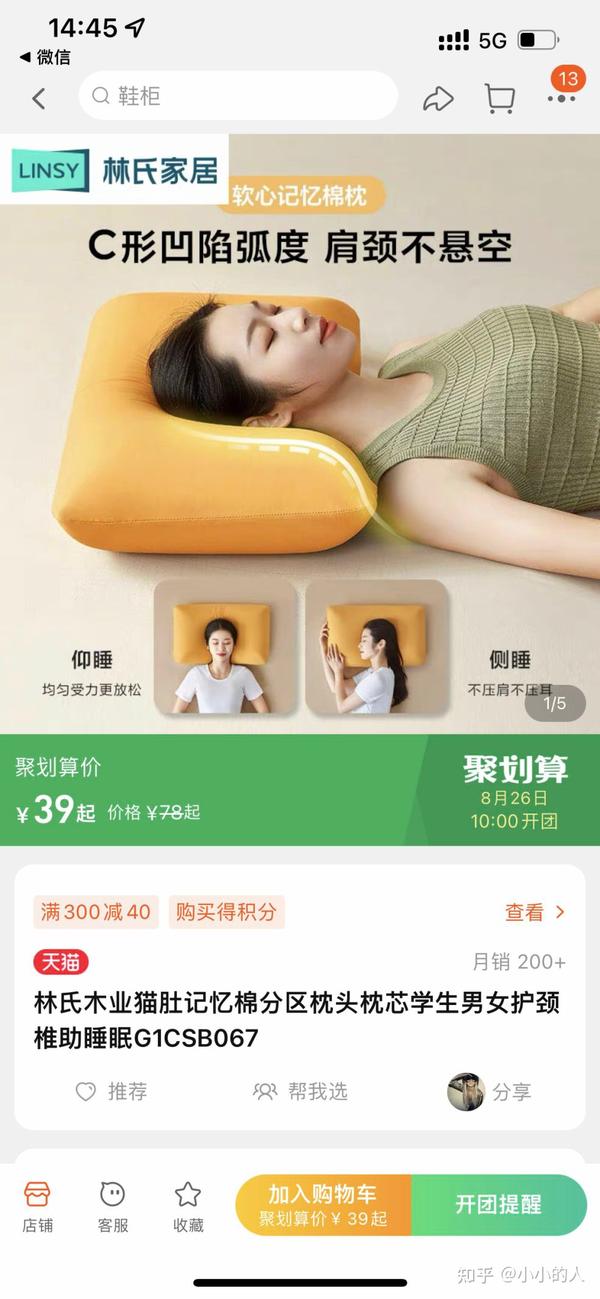Select 帮我选 to ask friends

pyautogui.click(x=300, y=1092)
